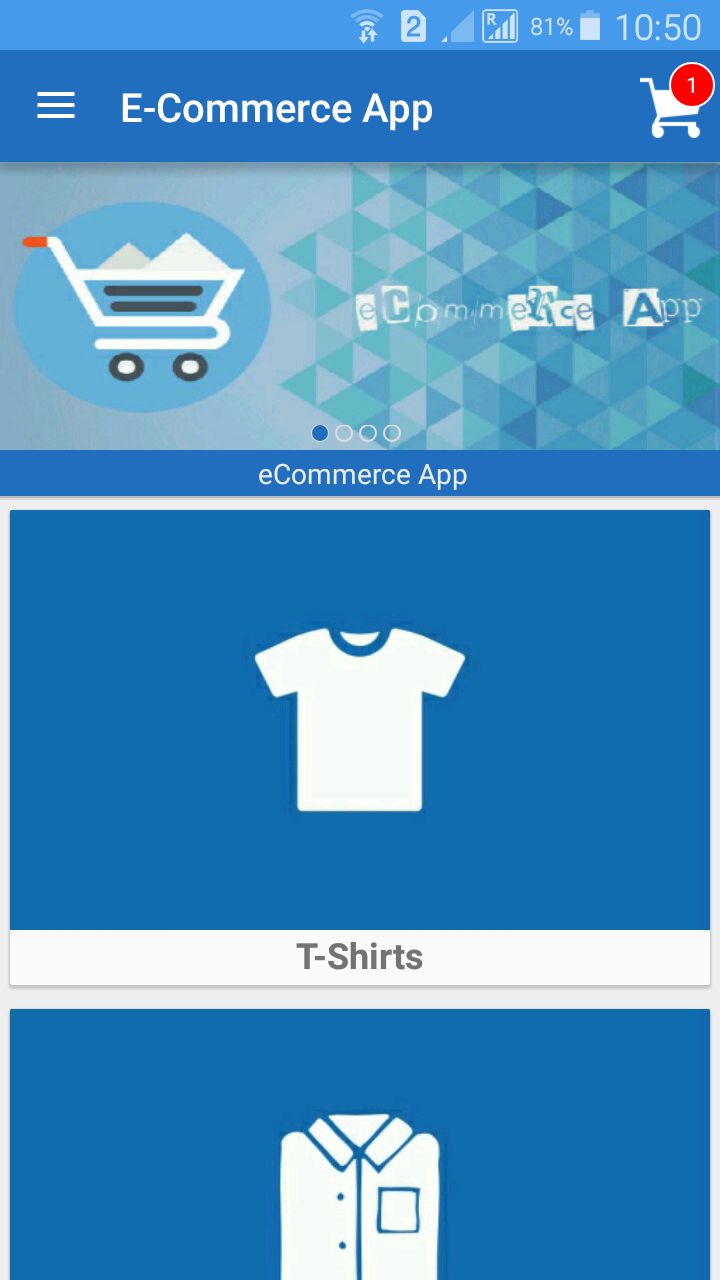Open the hamburger navigation drawer
The height and width of the screenshot is (1280, 720).
coord(56,106)
